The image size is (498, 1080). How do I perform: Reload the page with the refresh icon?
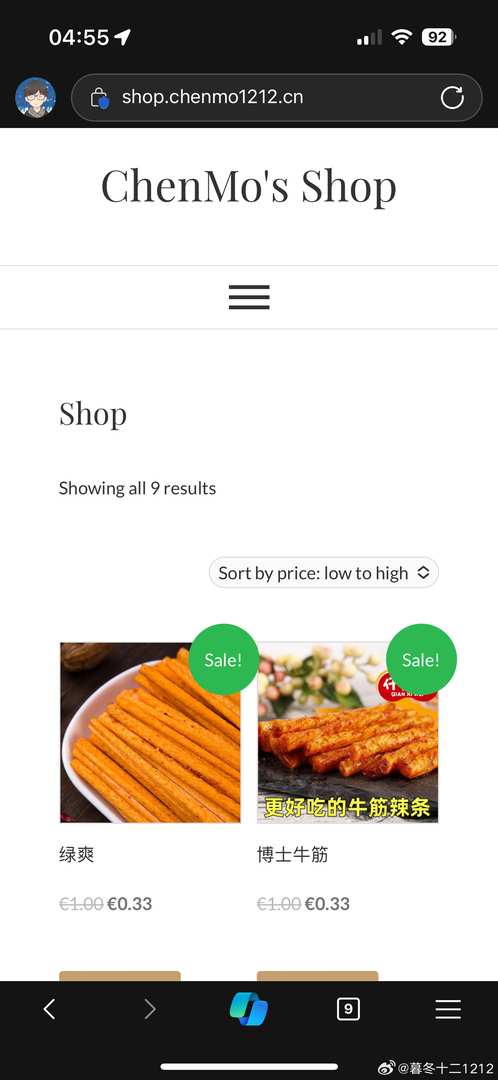453,98
